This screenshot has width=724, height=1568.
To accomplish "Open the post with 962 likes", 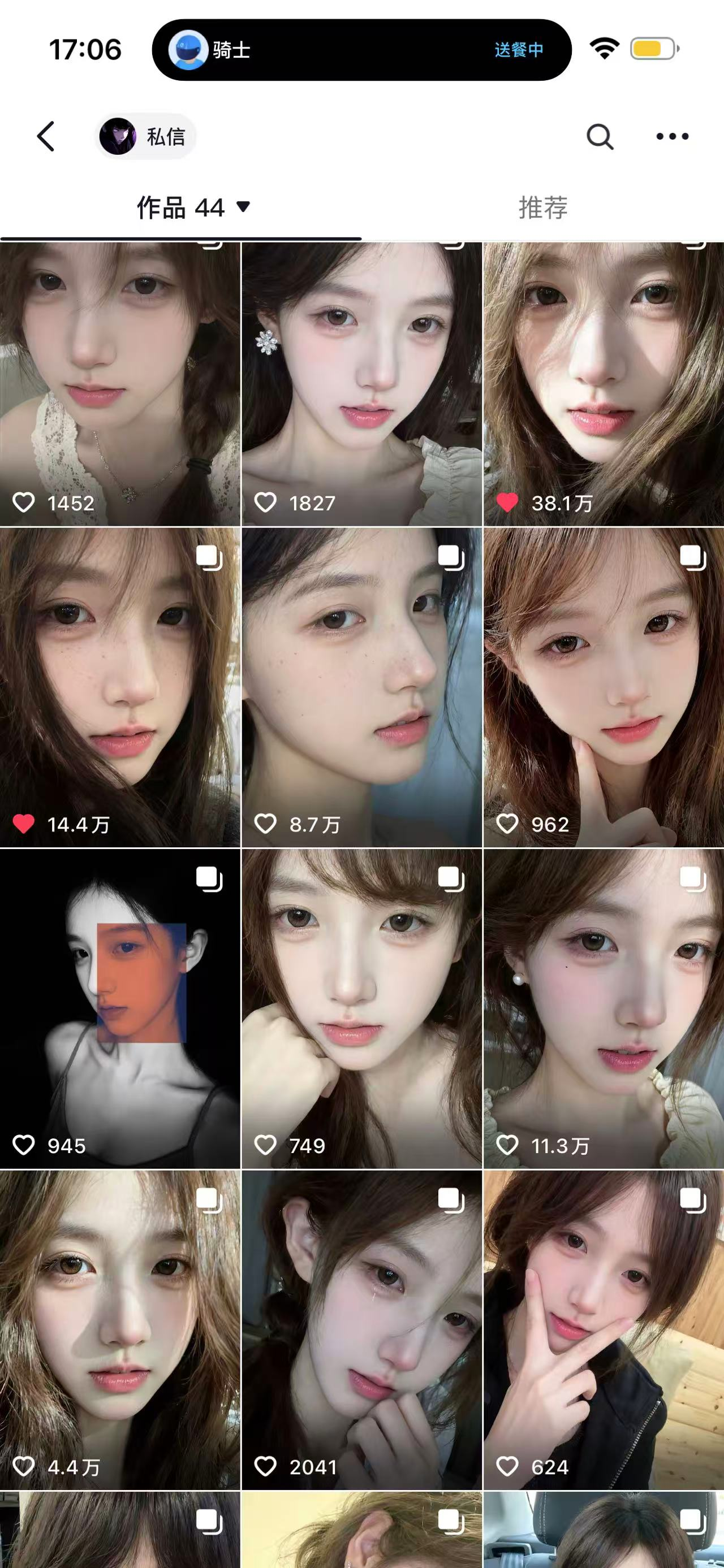I will pyautogui.click(x=604, y=688).
